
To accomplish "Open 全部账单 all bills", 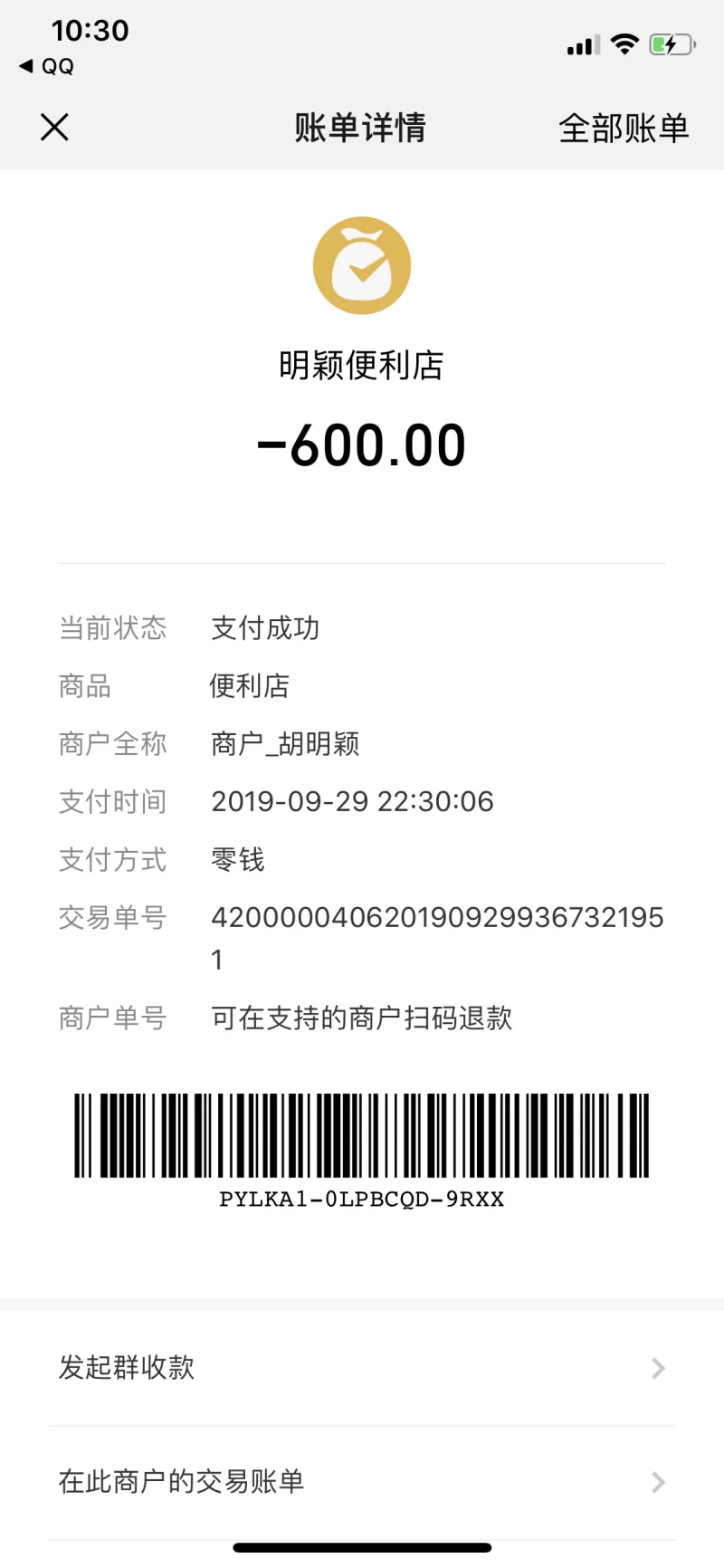I will coord(624,129).
